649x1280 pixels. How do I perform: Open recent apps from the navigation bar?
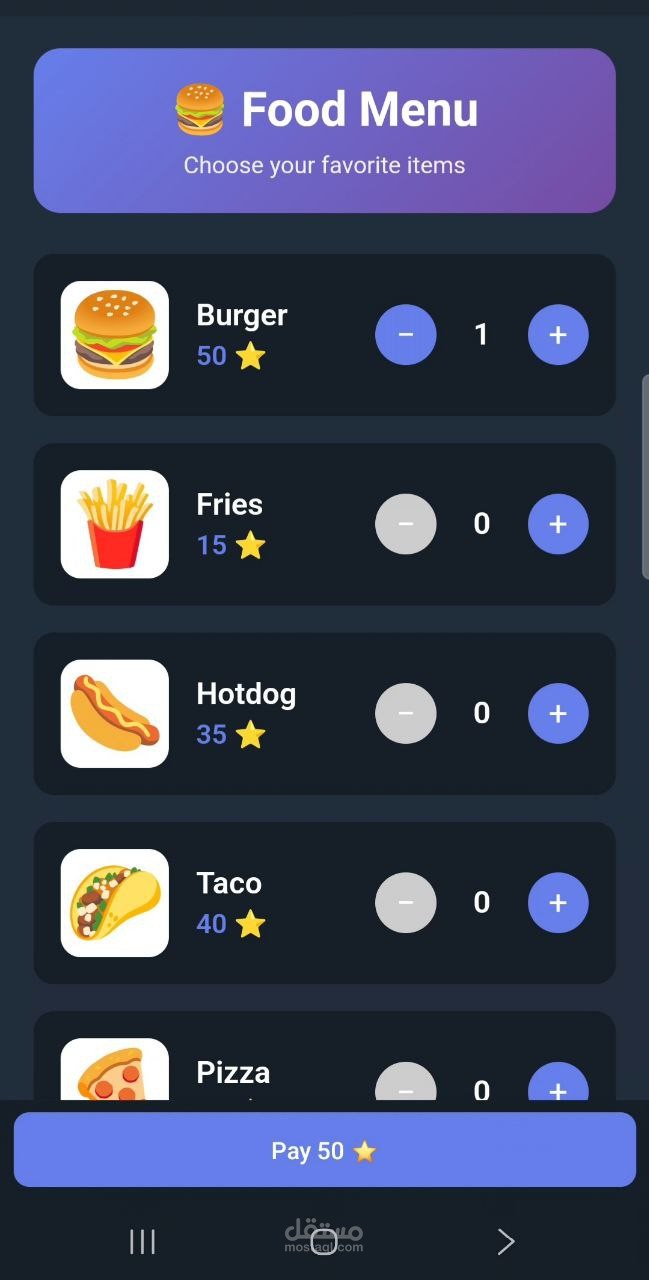click(143, 1242)
